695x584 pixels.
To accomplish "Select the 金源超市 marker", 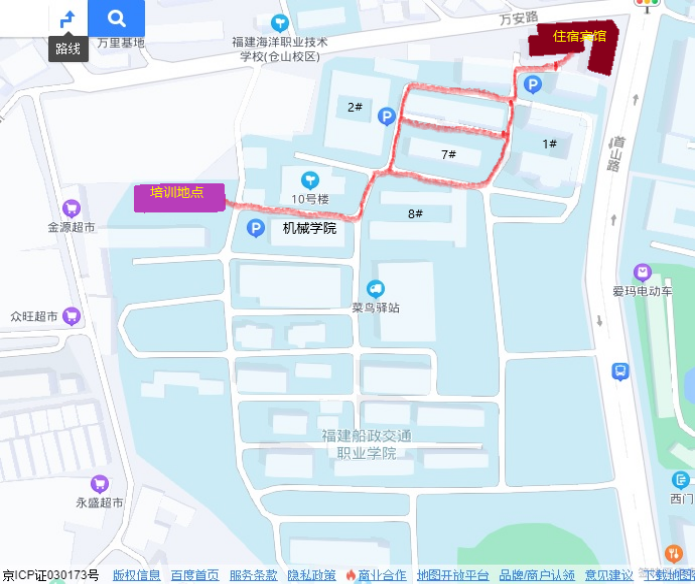I will pyautogui.click(x=71, y=209).
